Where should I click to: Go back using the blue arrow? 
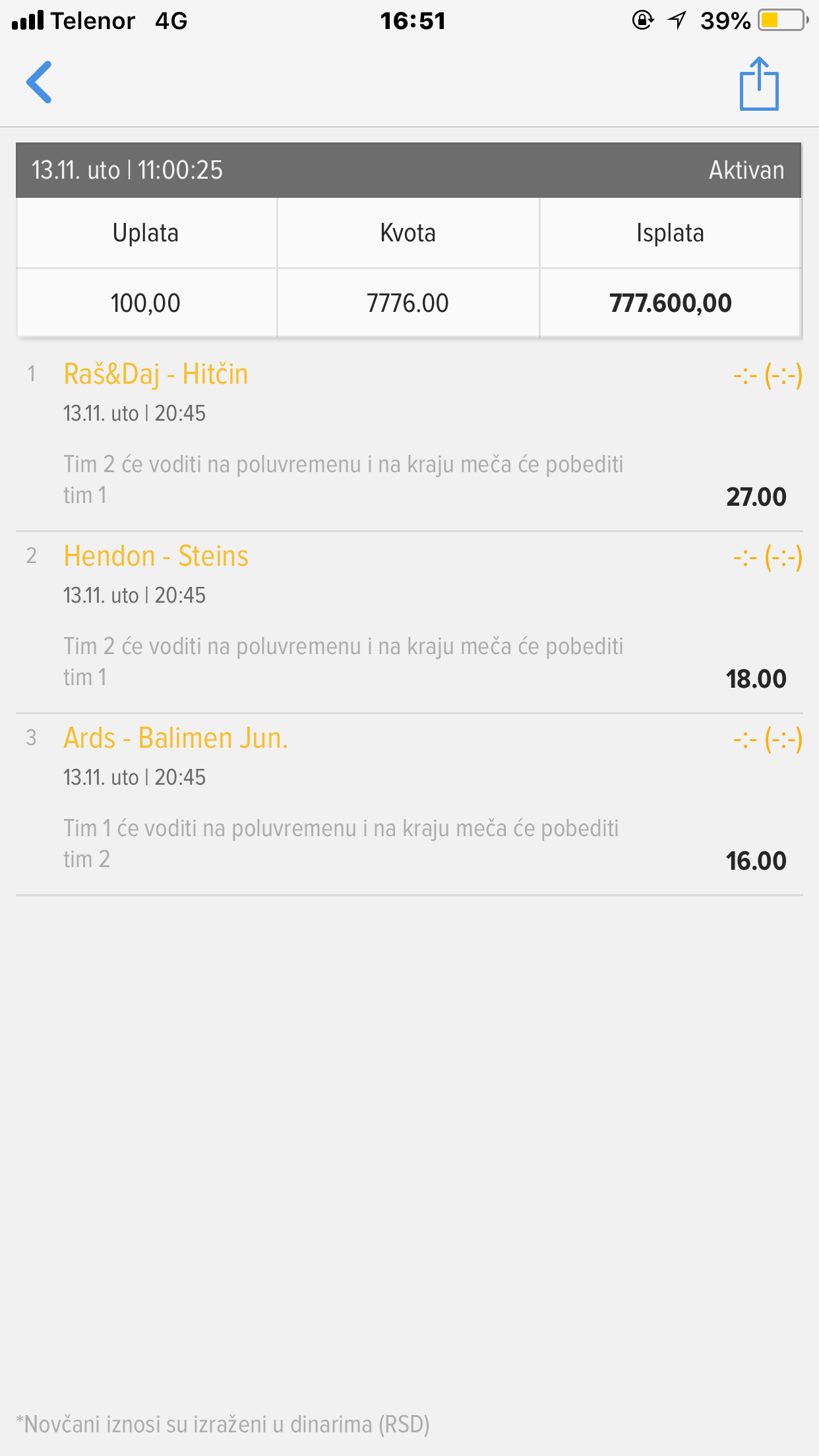pos(39,82)
